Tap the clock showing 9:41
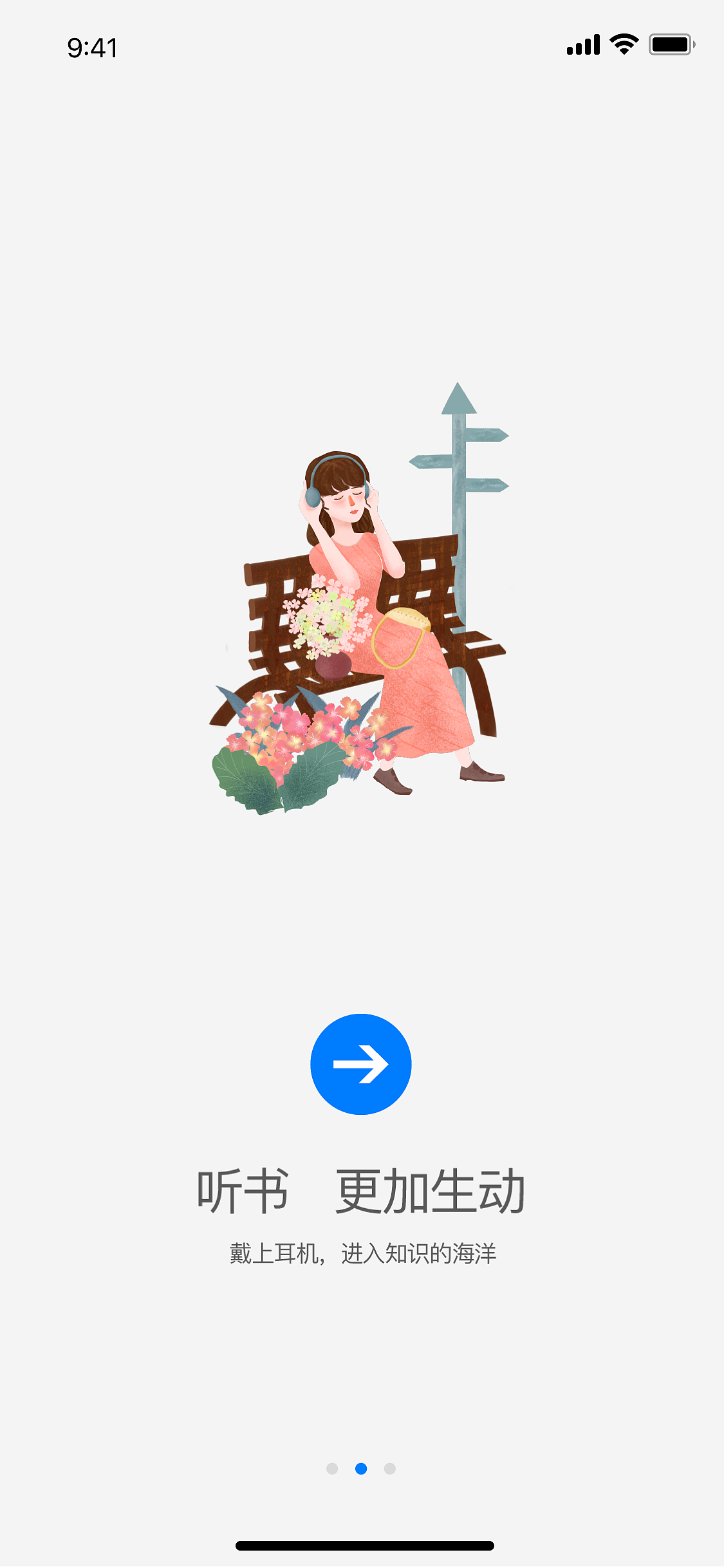This screenshot has width=724, height=1568. pyautogui.click(x=92, y=47)
